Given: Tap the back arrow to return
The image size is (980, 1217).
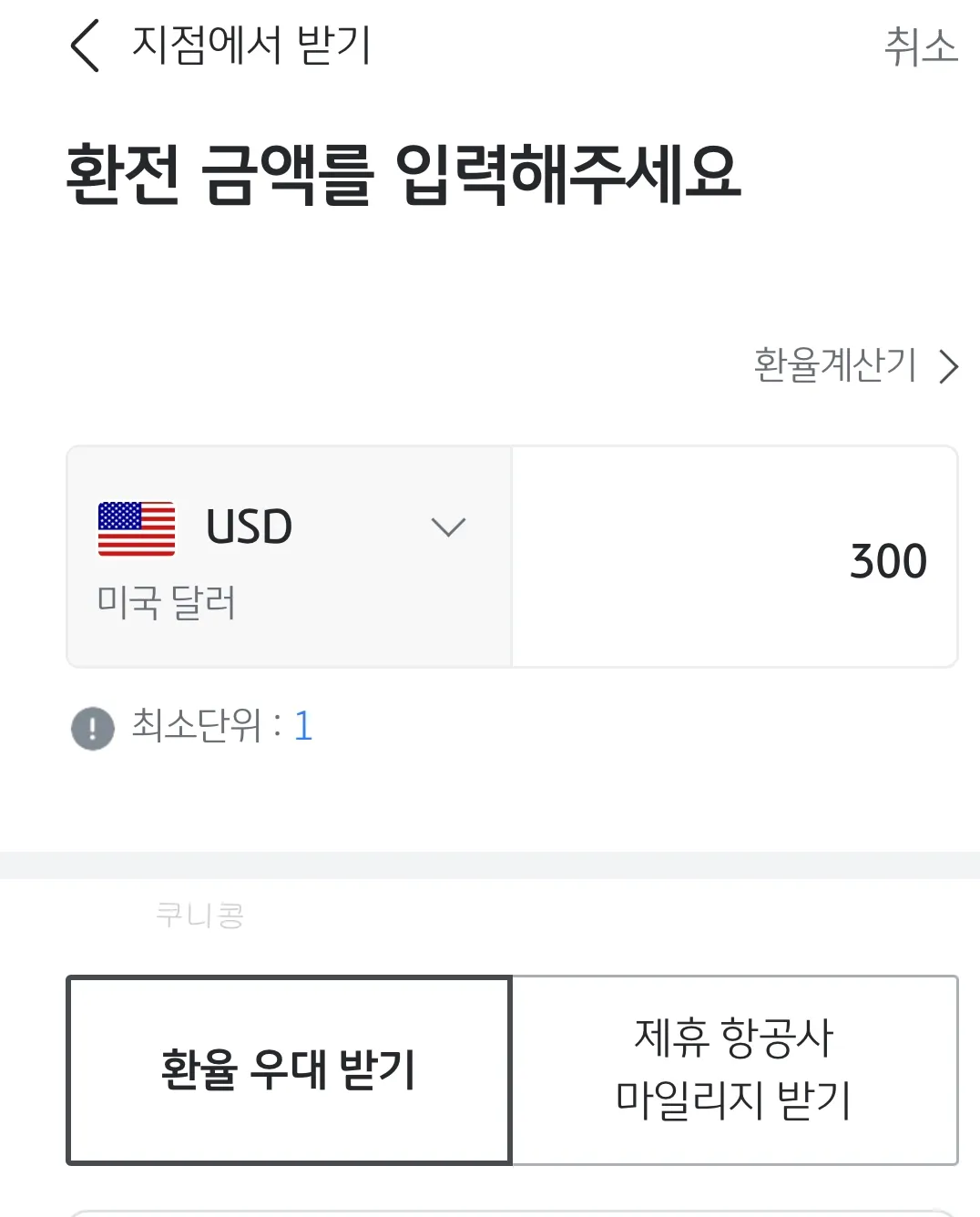Looking at the screenshot, I should [83, 47].
